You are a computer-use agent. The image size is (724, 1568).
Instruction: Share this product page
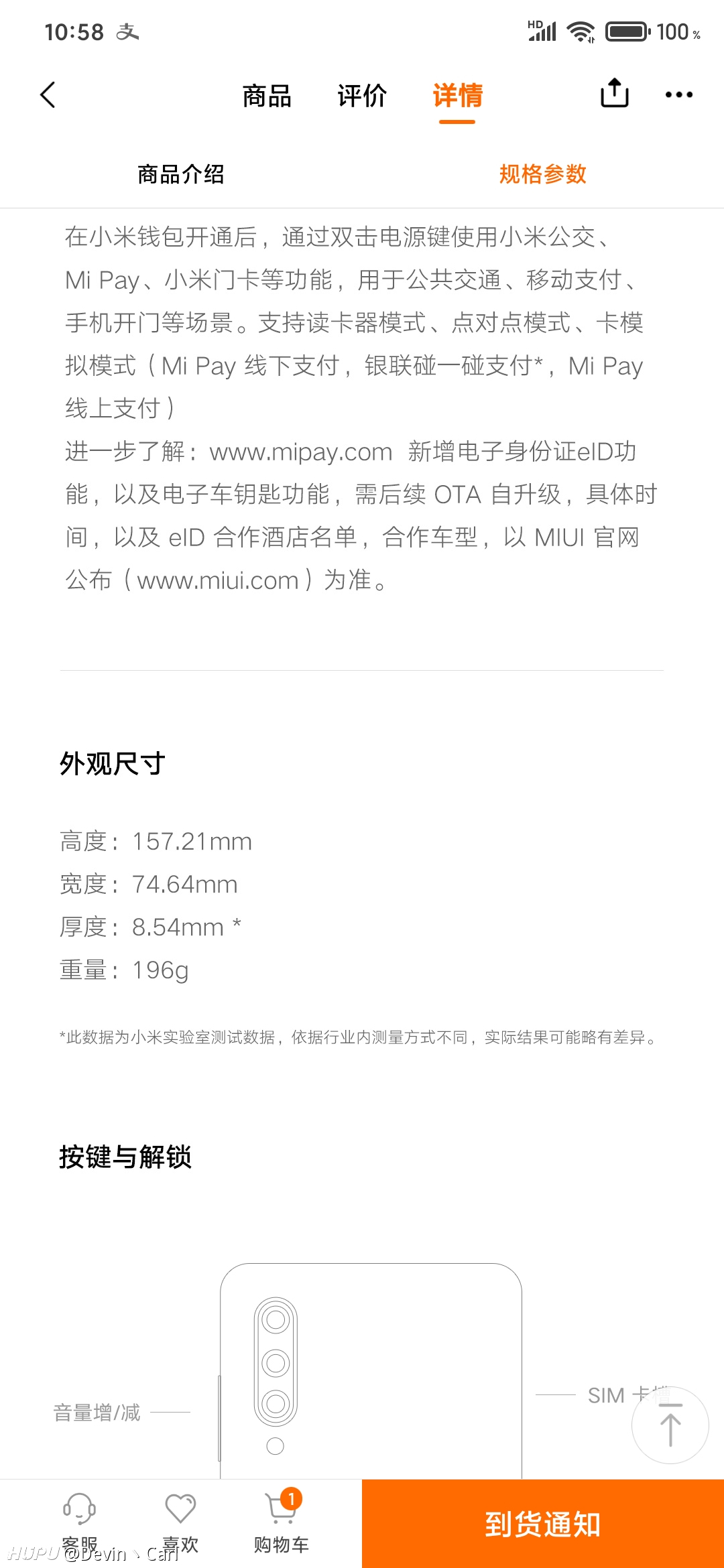click(614, 93)
